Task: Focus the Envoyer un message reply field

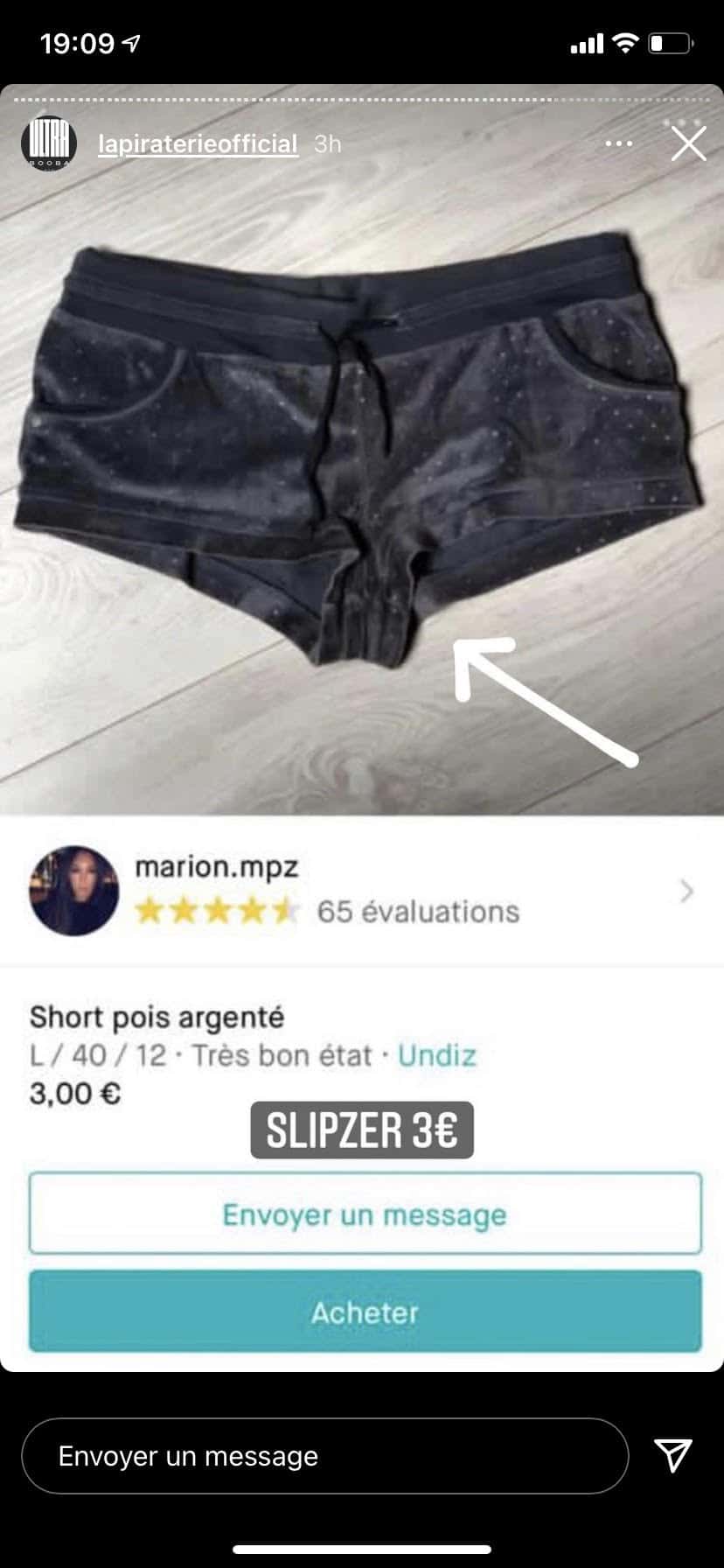Action: 324,1456
